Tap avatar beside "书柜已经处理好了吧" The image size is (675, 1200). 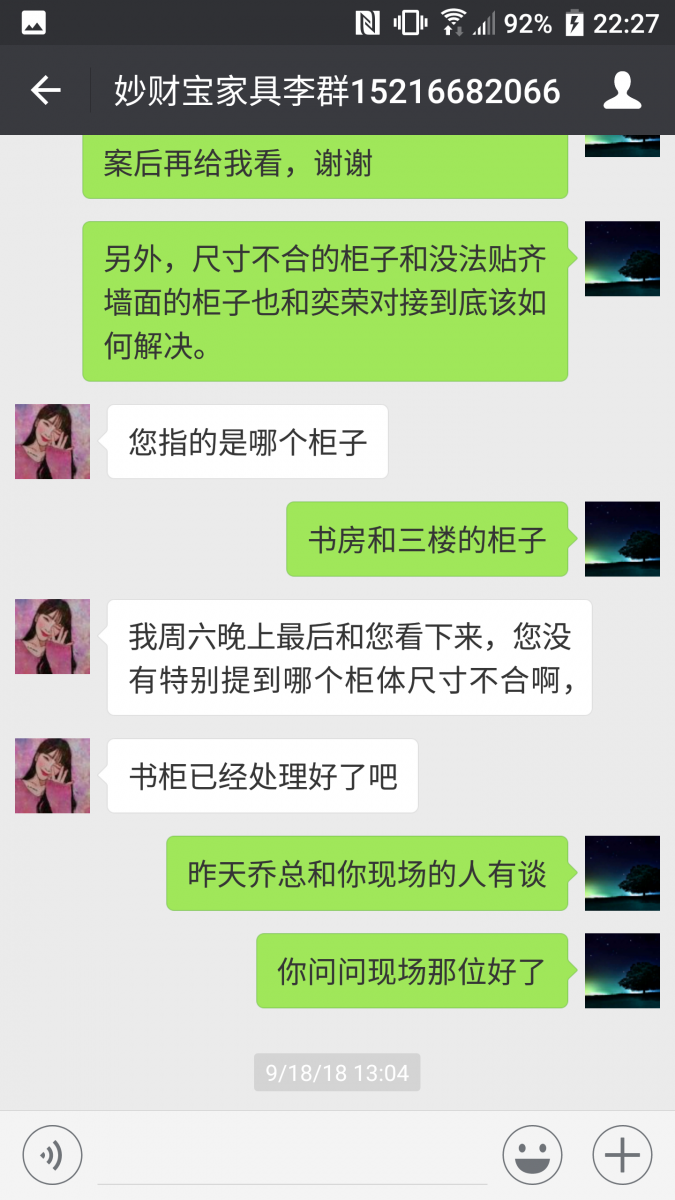click(52, 775)
